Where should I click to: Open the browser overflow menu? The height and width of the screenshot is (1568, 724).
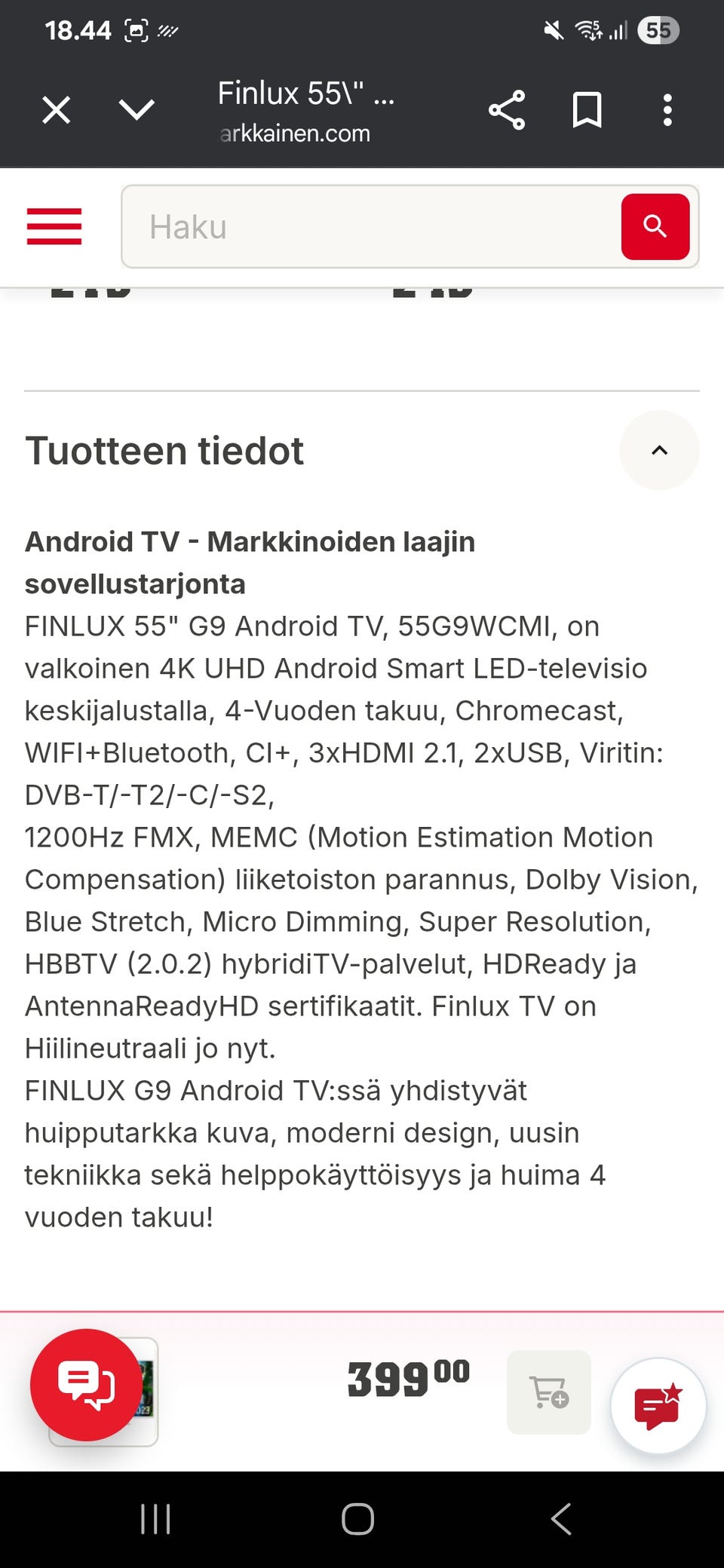click(x=667, y=110)
